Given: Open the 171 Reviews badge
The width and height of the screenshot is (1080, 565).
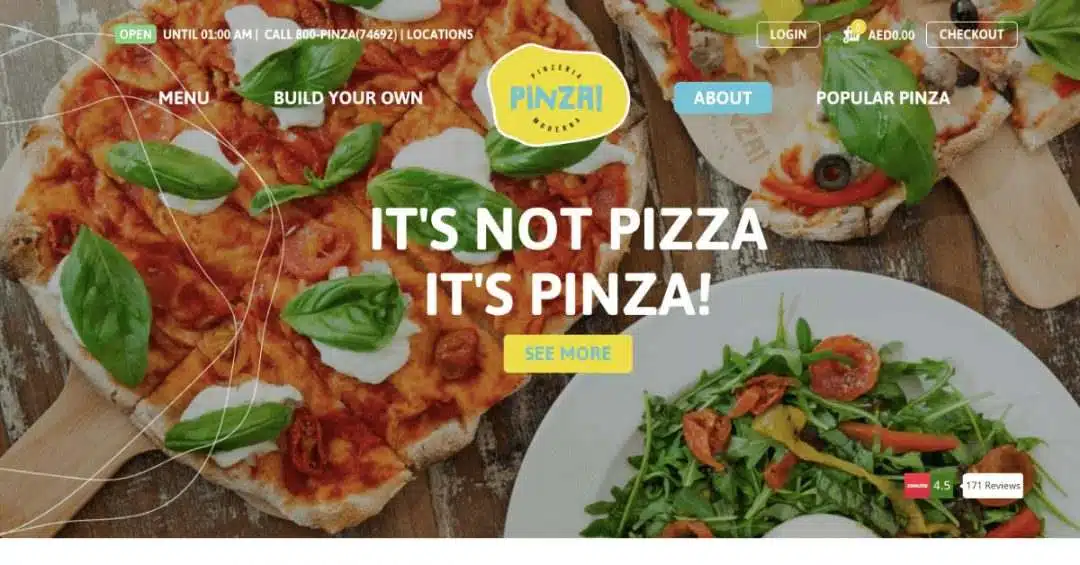Looking at the screenshot, I should [x=993, y=486].
